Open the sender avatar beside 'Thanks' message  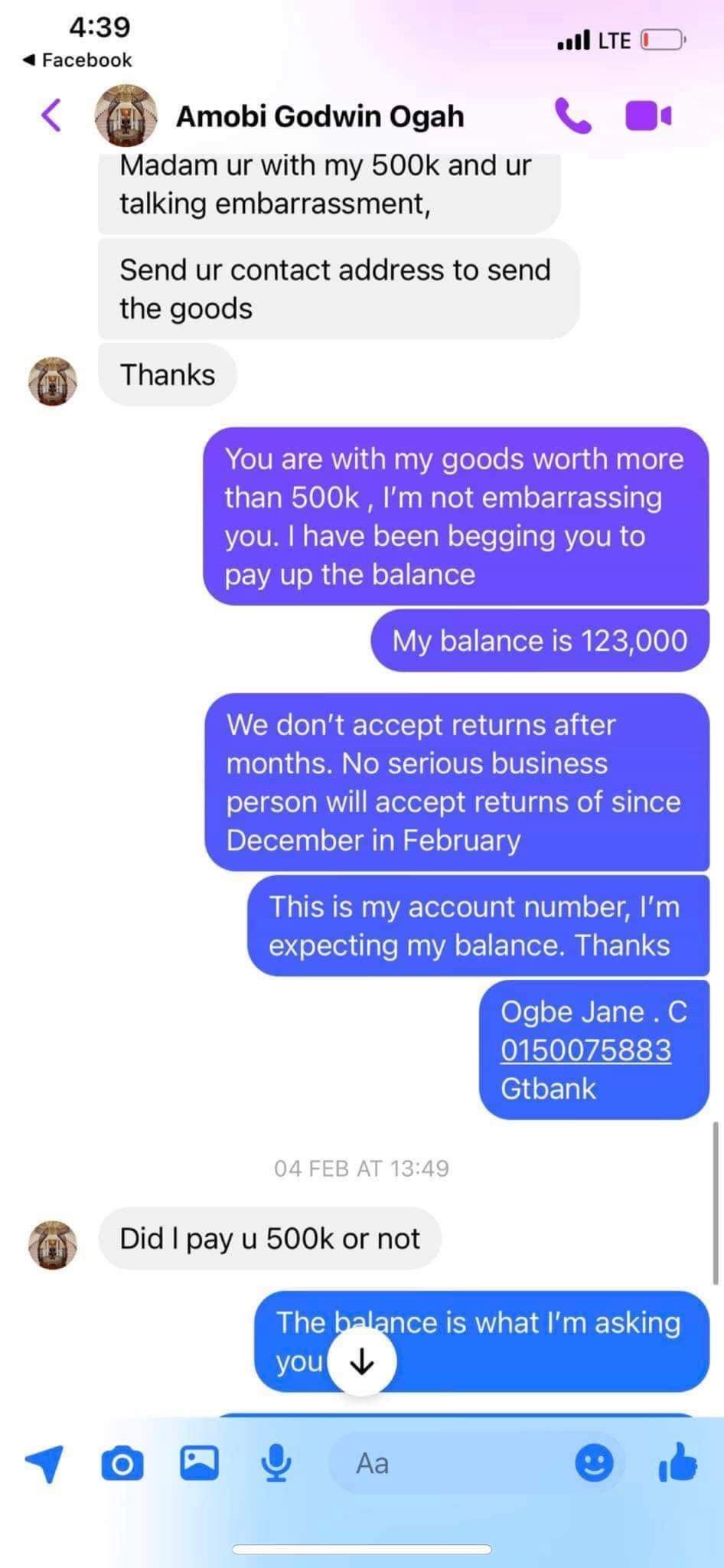pyautogui.click(x=53, y=381)
